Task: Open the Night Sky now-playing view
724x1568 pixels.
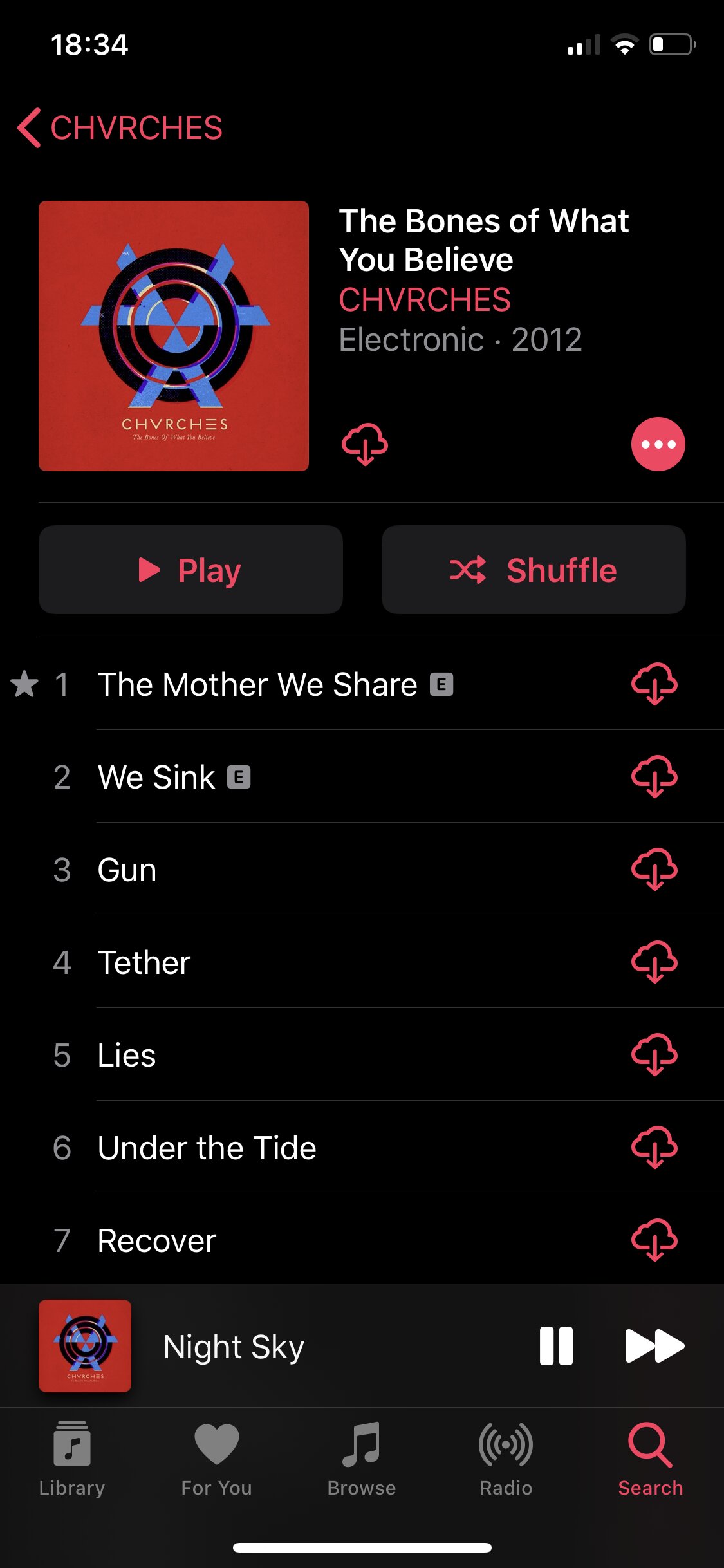Action: pos(234,1346)
